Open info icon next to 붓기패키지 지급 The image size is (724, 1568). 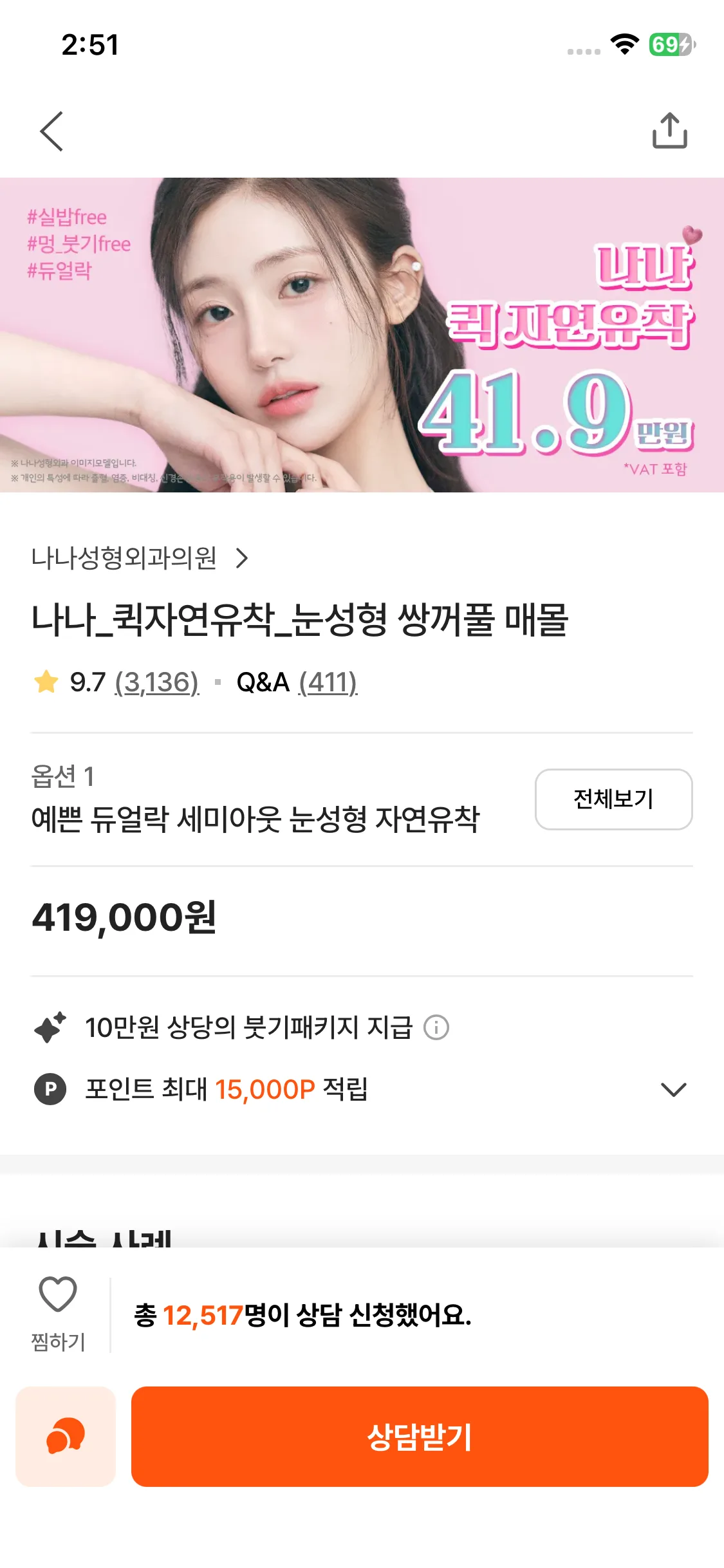coord(436,1027)
